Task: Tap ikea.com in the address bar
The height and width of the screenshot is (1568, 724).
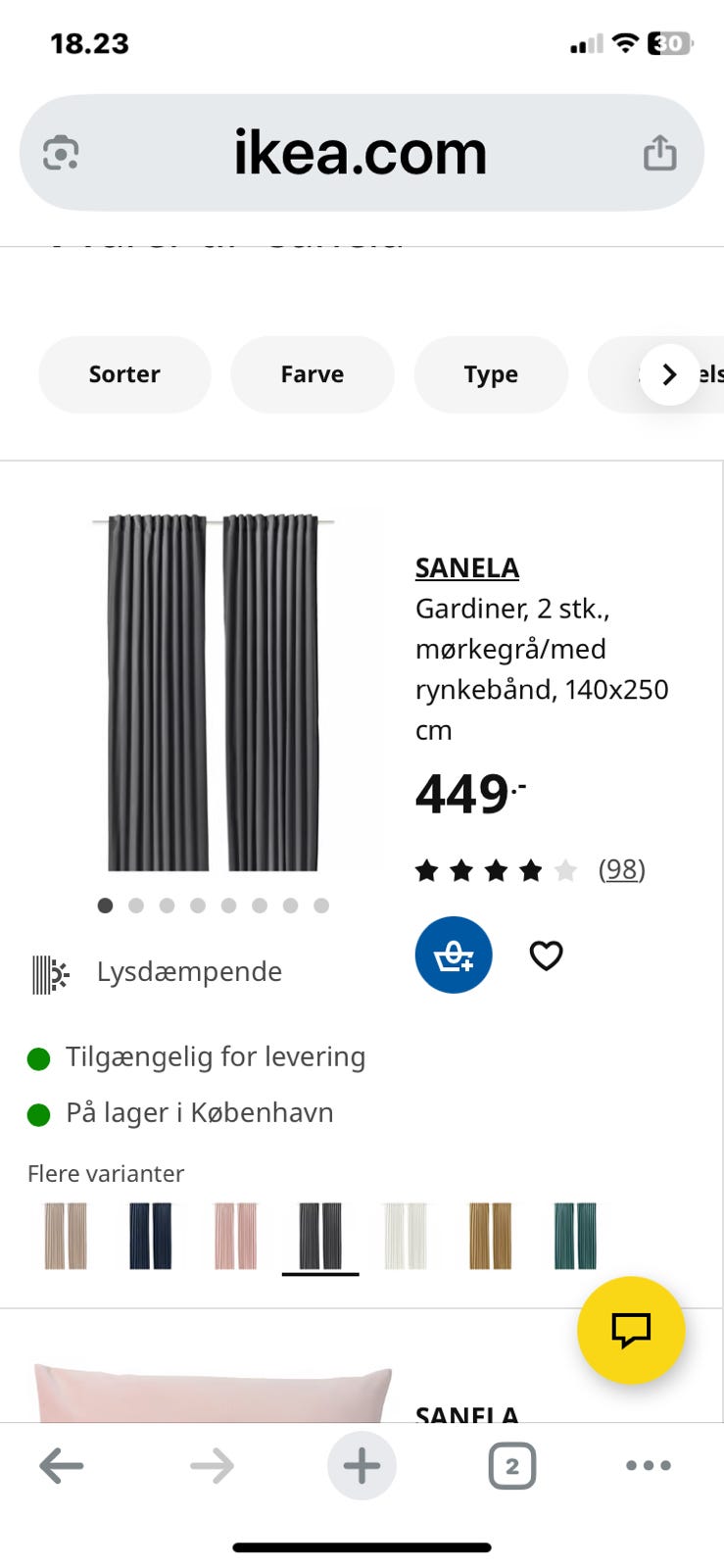Action: pyautogui.click(x=362, y=152)
